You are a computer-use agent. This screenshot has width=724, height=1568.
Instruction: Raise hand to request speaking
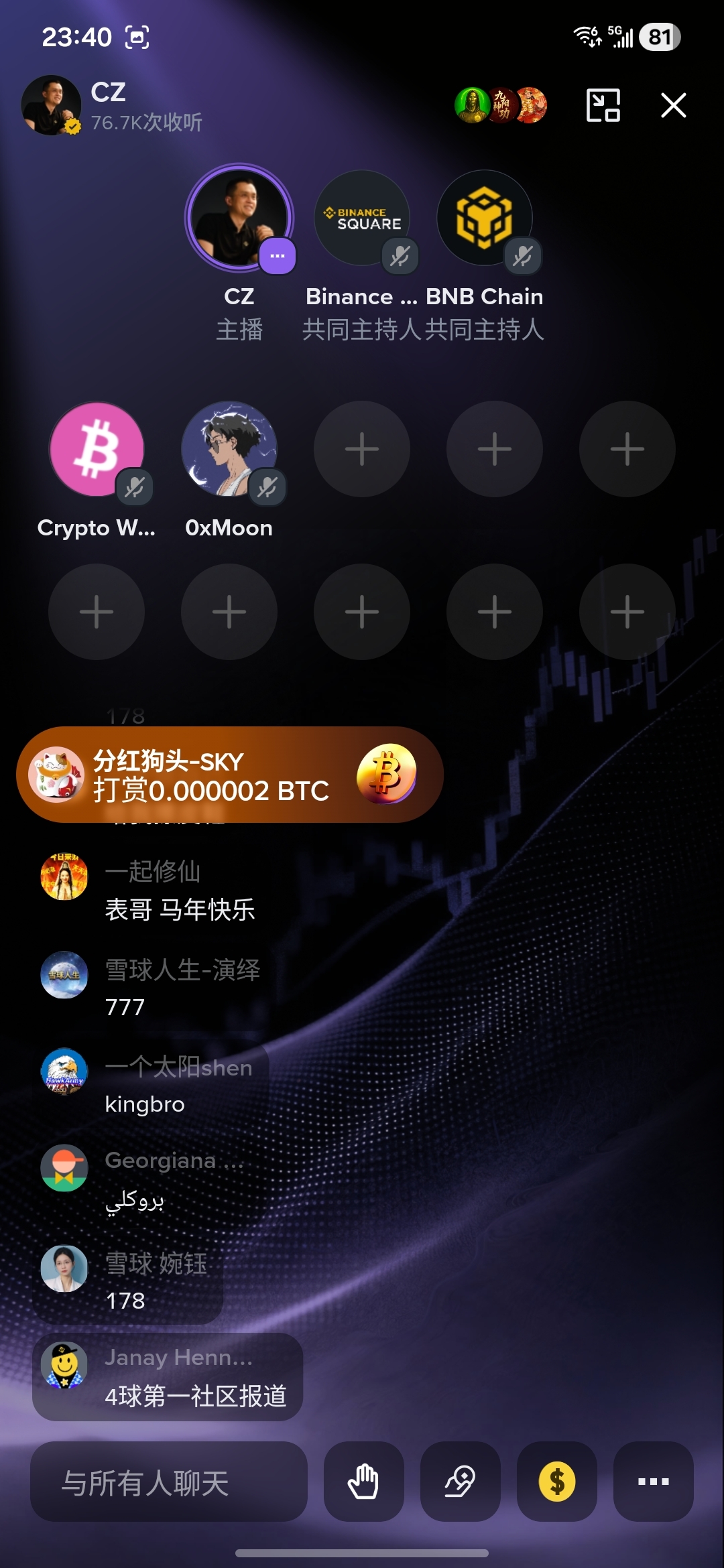click(x=363, y=1482)
